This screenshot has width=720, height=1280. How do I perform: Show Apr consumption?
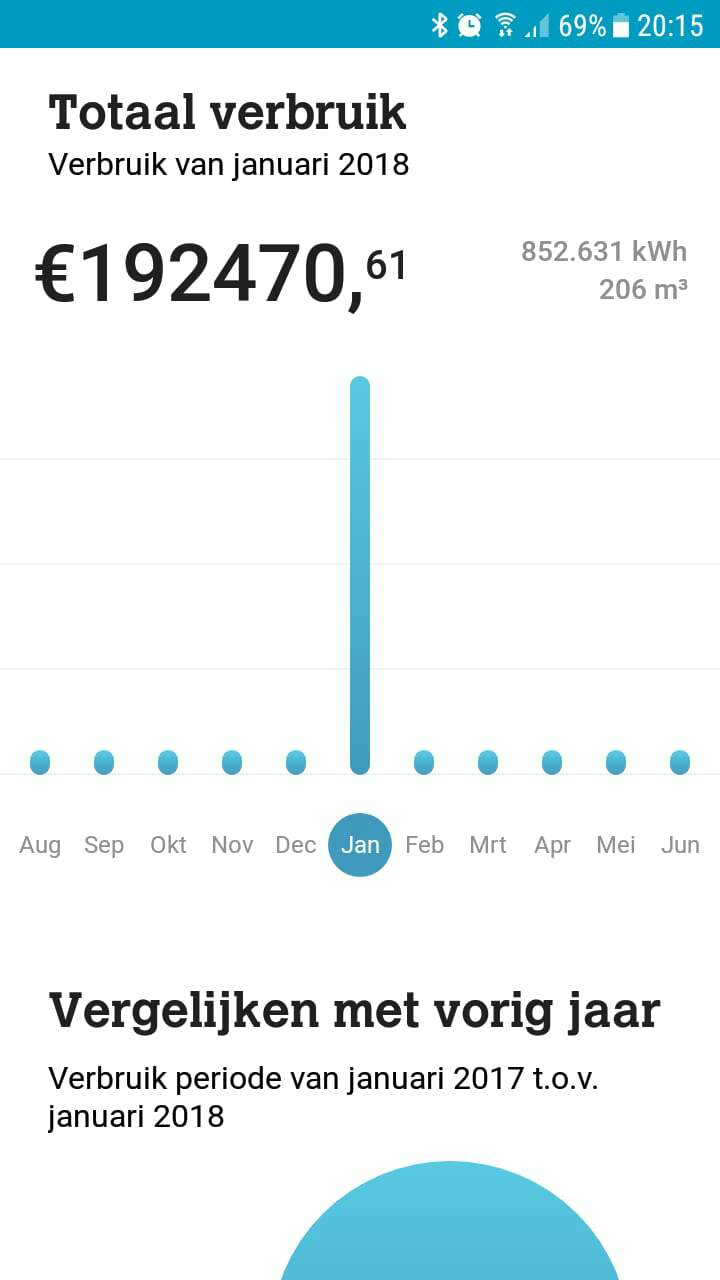click(552, 845)
